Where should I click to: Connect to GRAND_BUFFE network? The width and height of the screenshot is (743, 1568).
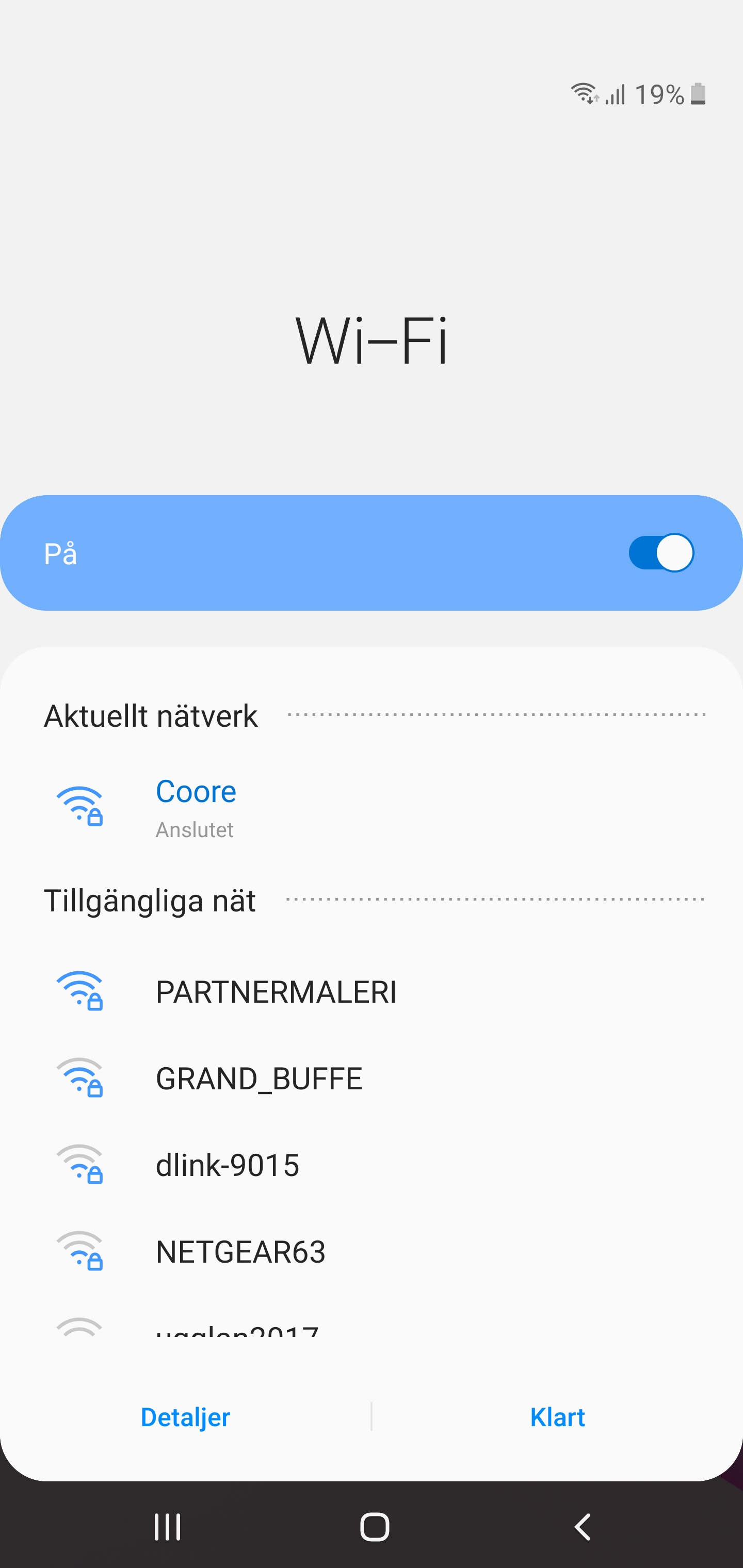(x=259, y=1079)
